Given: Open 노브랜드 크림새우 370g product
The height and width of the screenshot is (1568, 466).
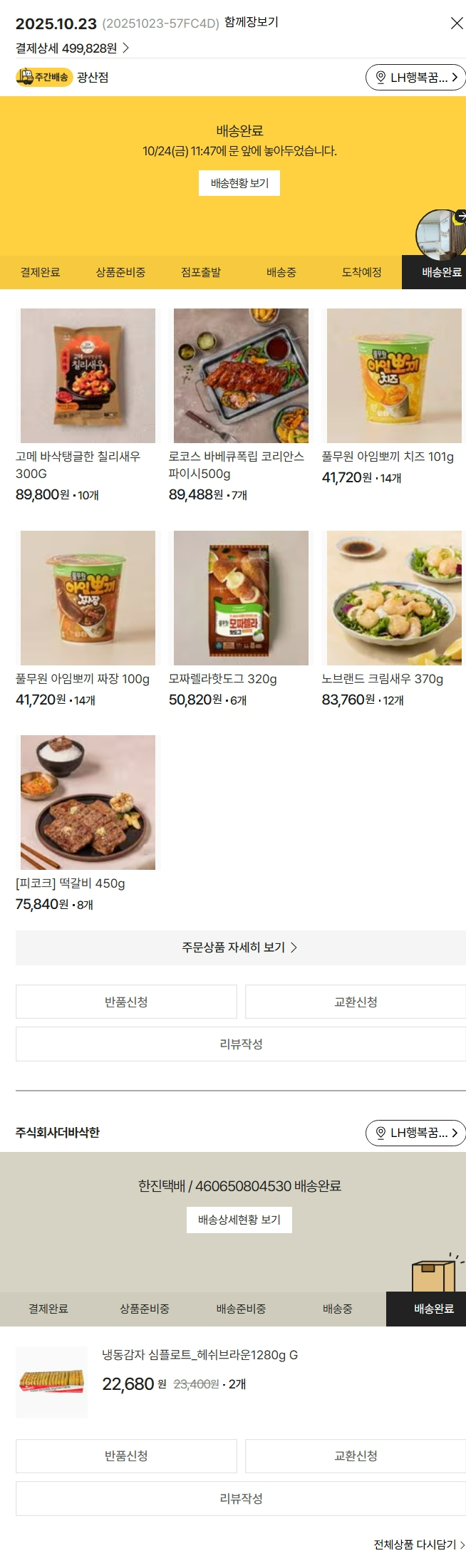Looking at the screenshot, I should [x=394, y=598].
